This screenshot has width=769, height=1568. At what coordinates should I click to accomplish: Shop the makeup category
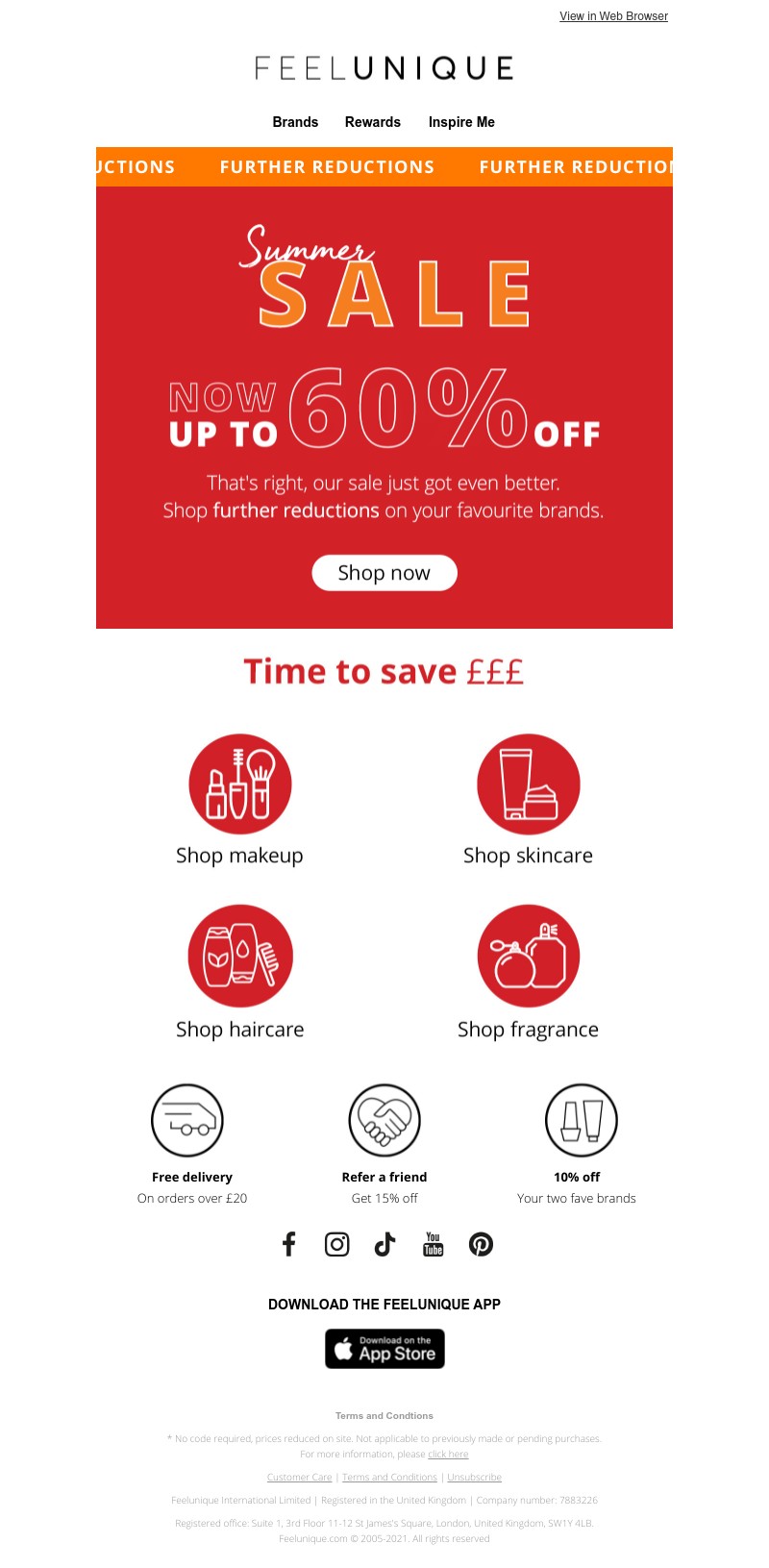point(239,784)
